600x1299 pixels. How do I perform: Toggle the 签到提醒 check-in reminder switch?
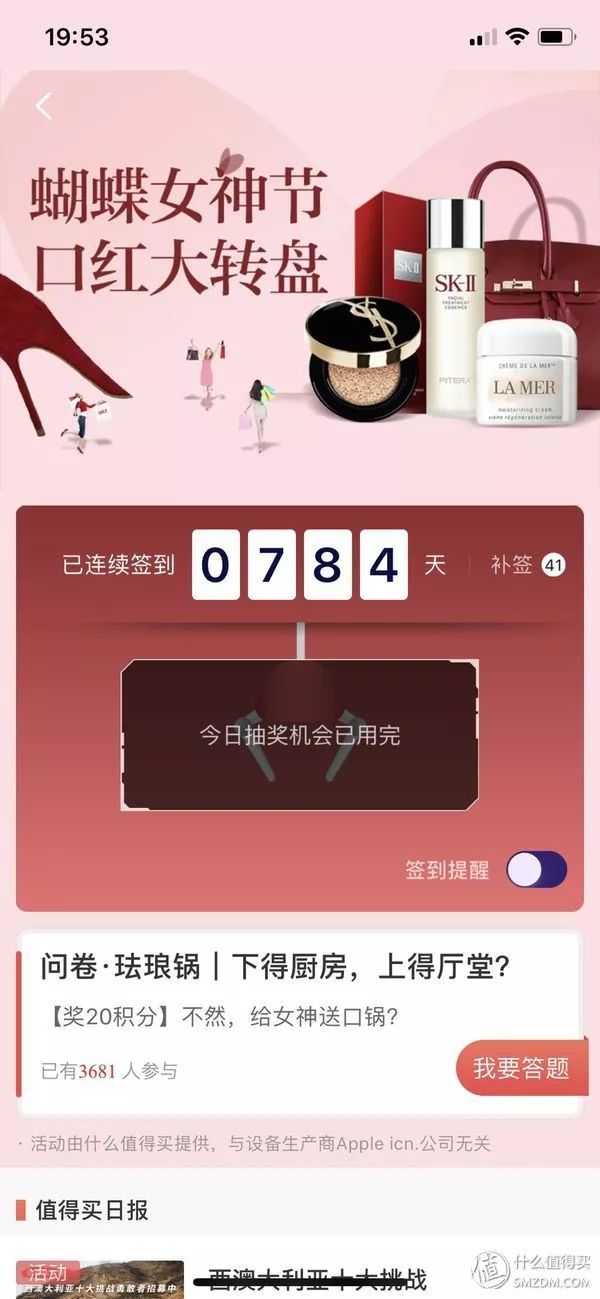pyautogui.click(x=536, y=869)
